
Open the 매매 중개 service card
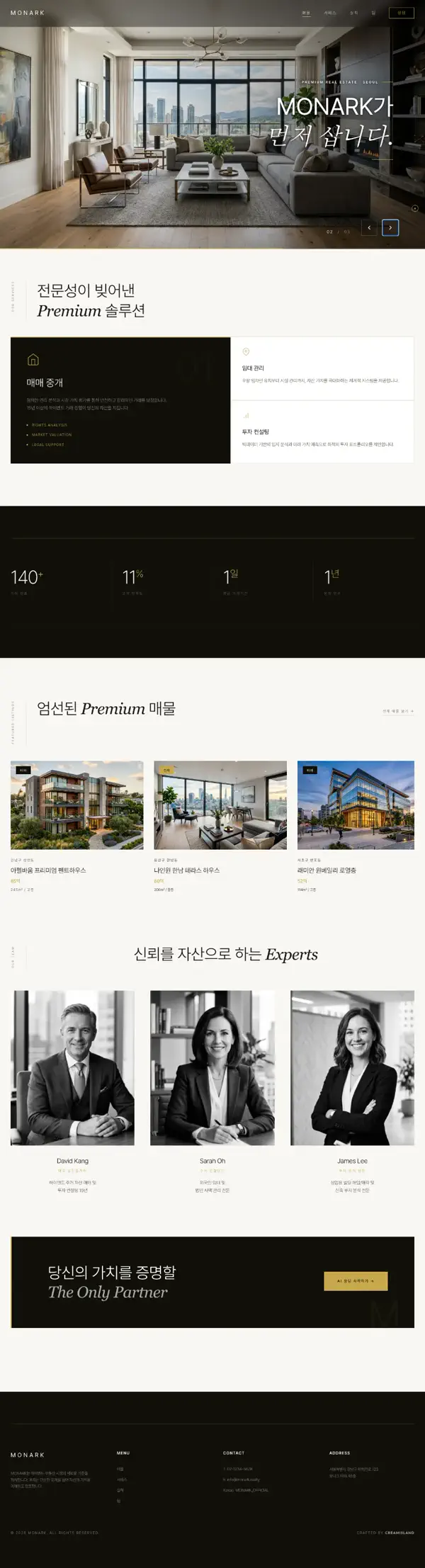120,400
